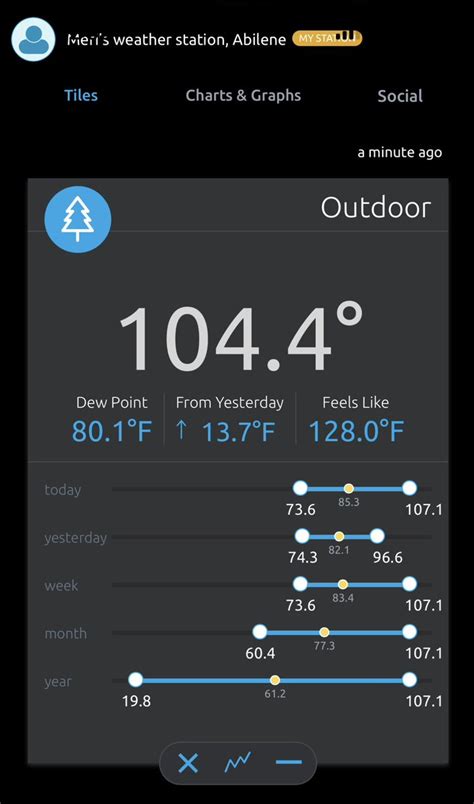Go to the Social tab
Image resolution: width=474 pixels, height=804 pixels.
tap(400, 96)
